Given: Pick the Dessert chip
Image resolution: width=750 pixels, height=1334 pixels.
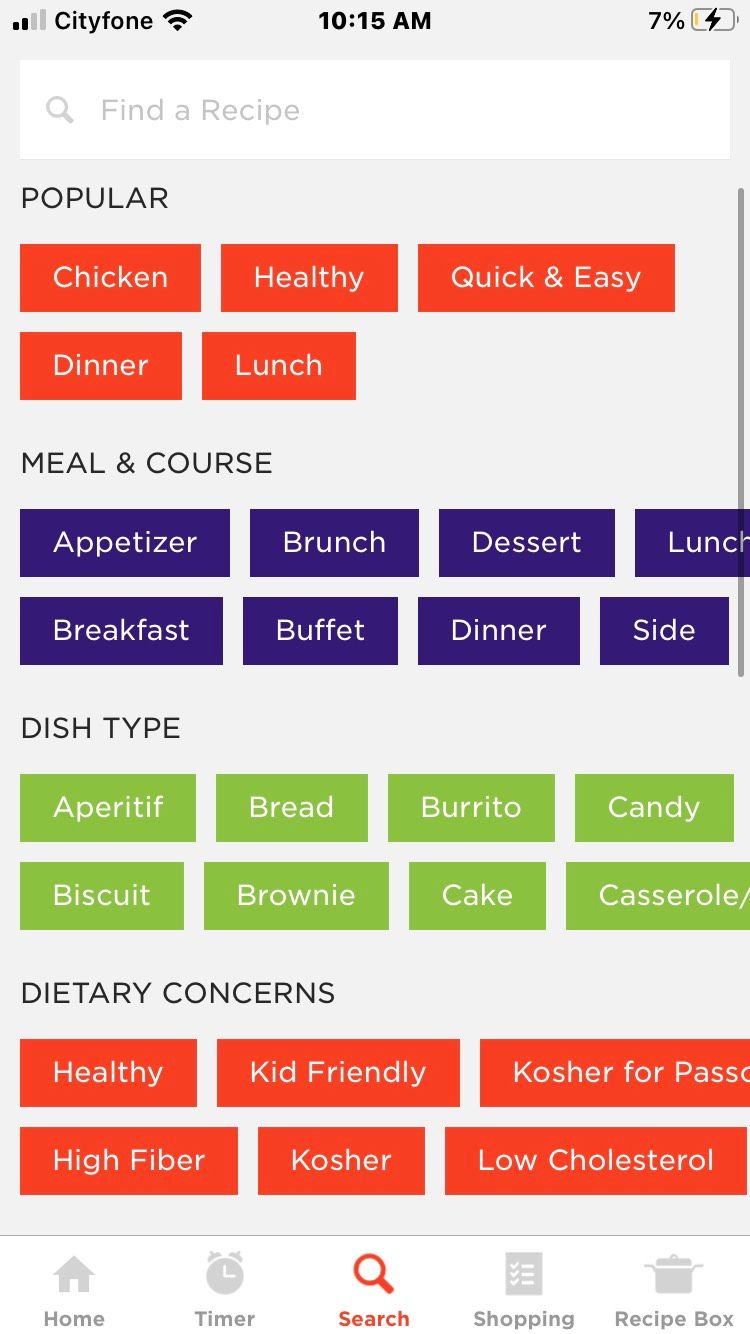Looking at the screenshot, I should [526, 543].
